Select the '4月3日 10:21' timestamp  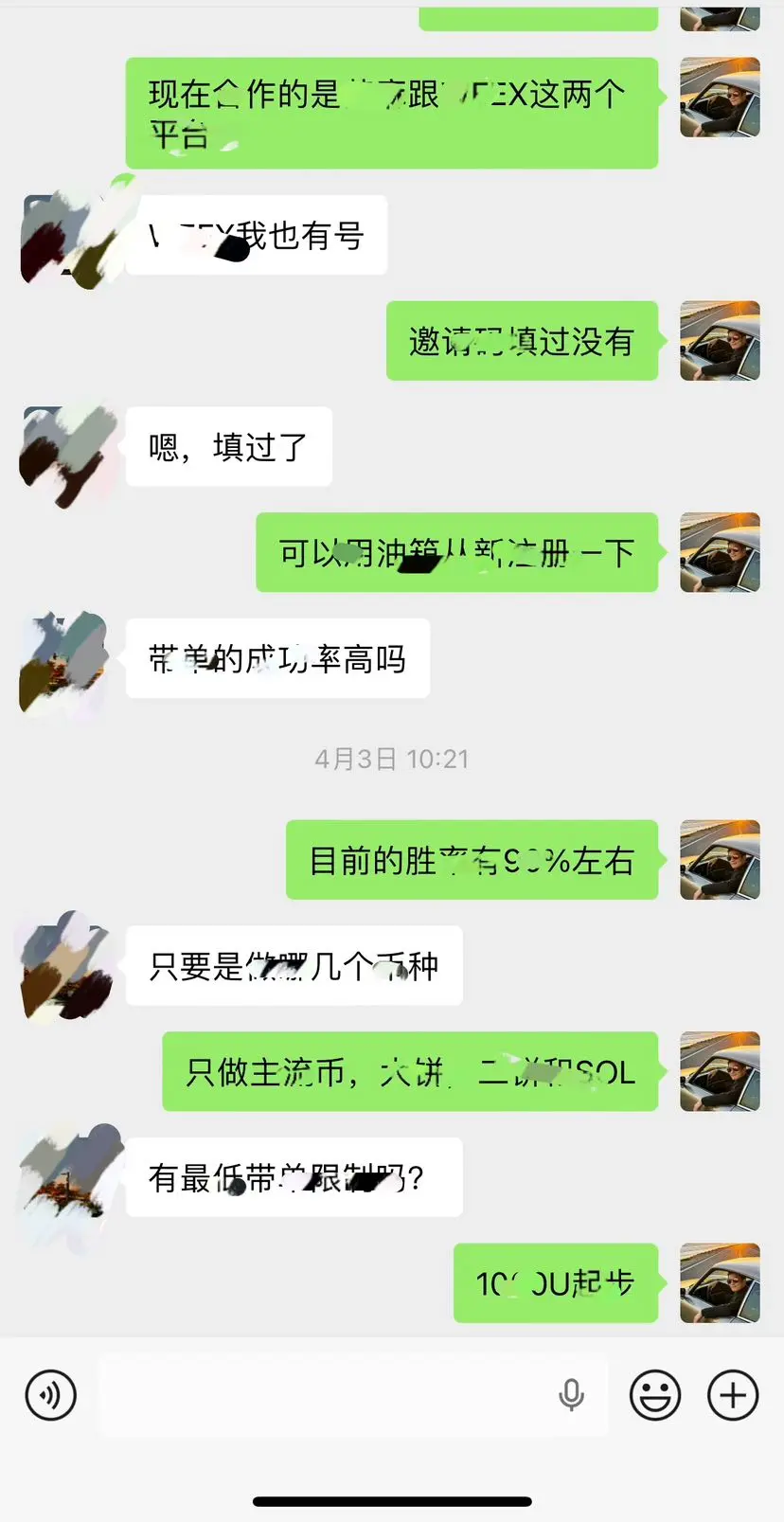click(x=391, y=758)
